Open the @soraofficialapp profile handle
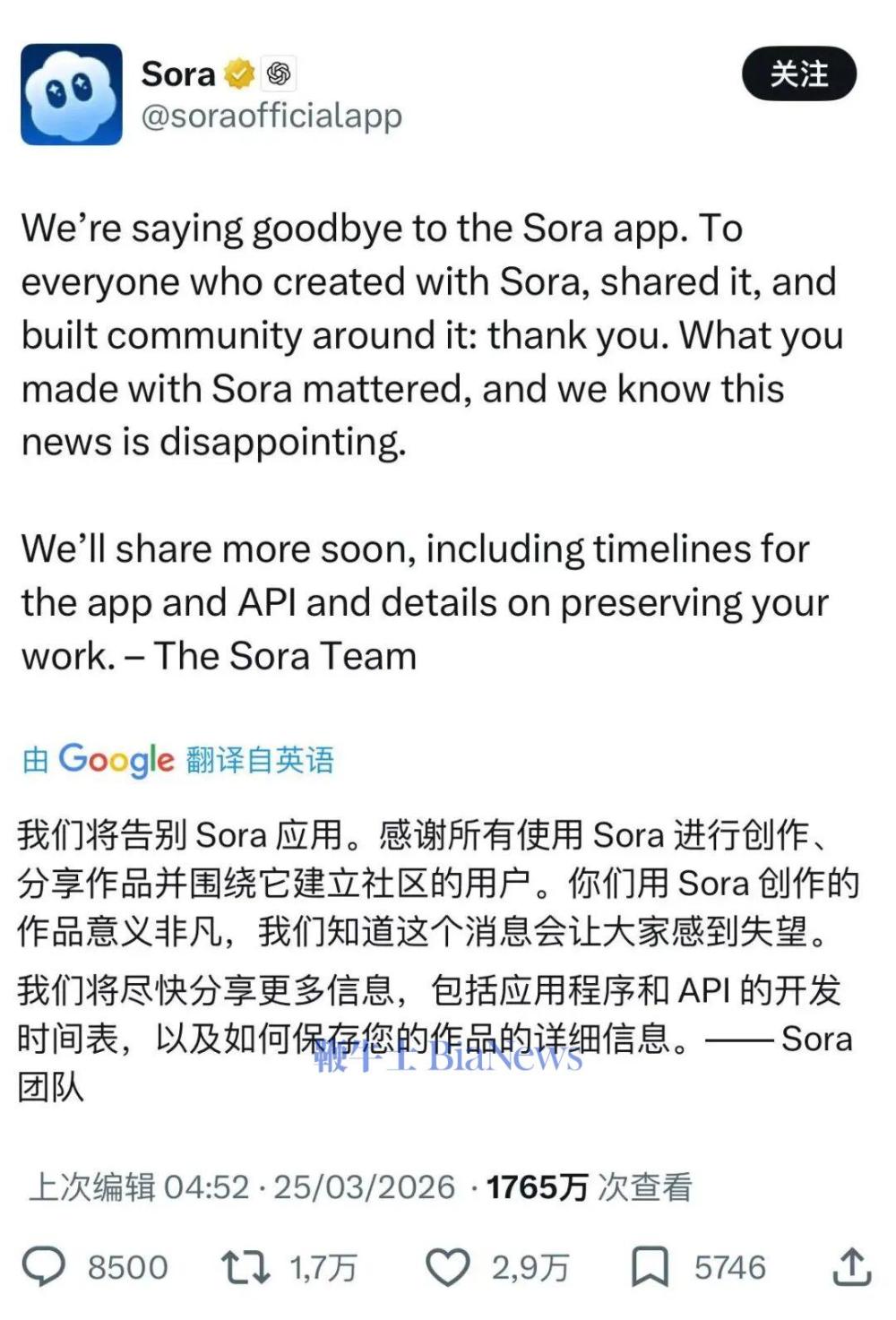This screenshot has width=896, height=1320. coord(271,116)
